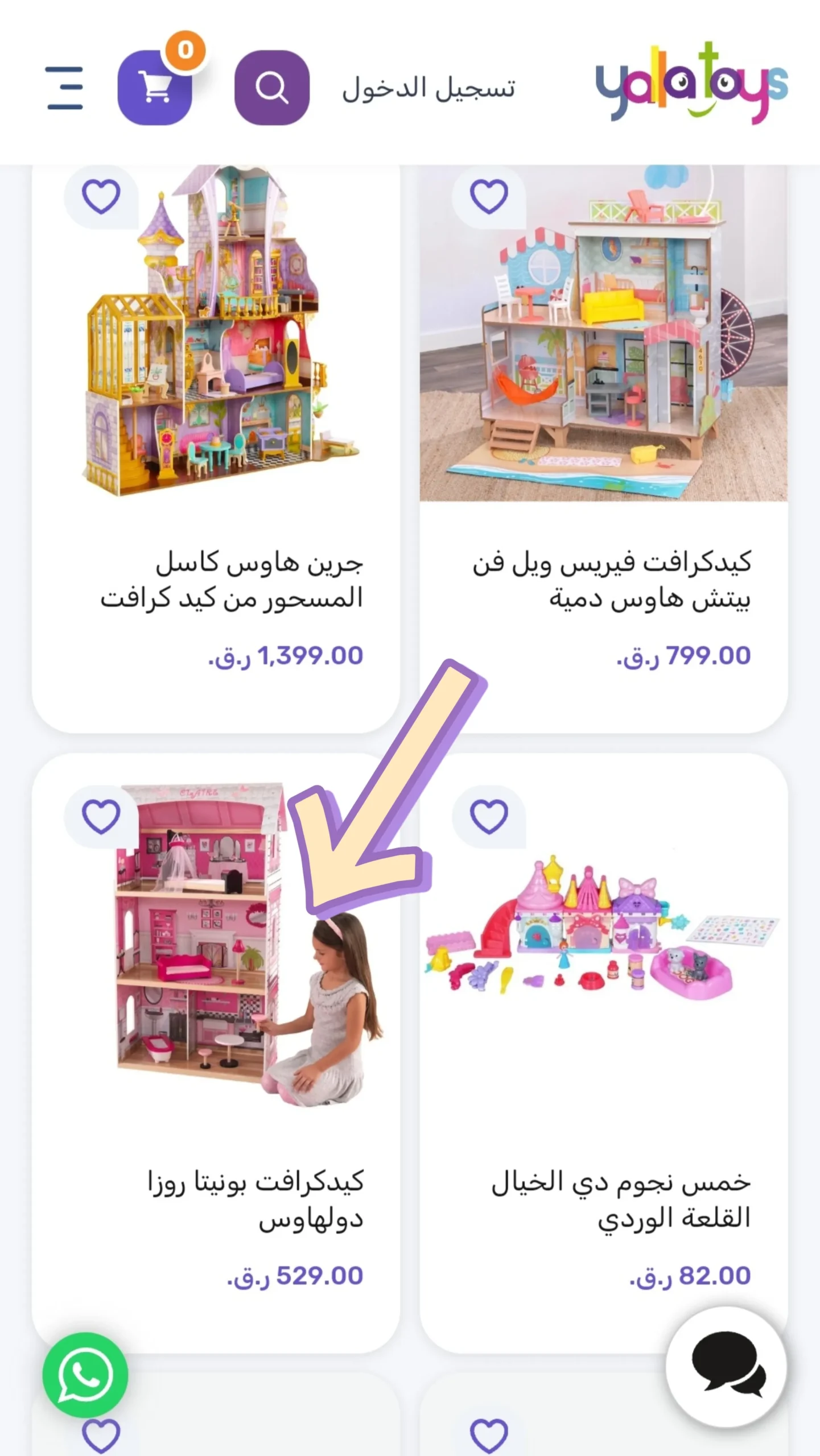
Task: Contact the store via WhatsApp
Action: click(85, 1375)
